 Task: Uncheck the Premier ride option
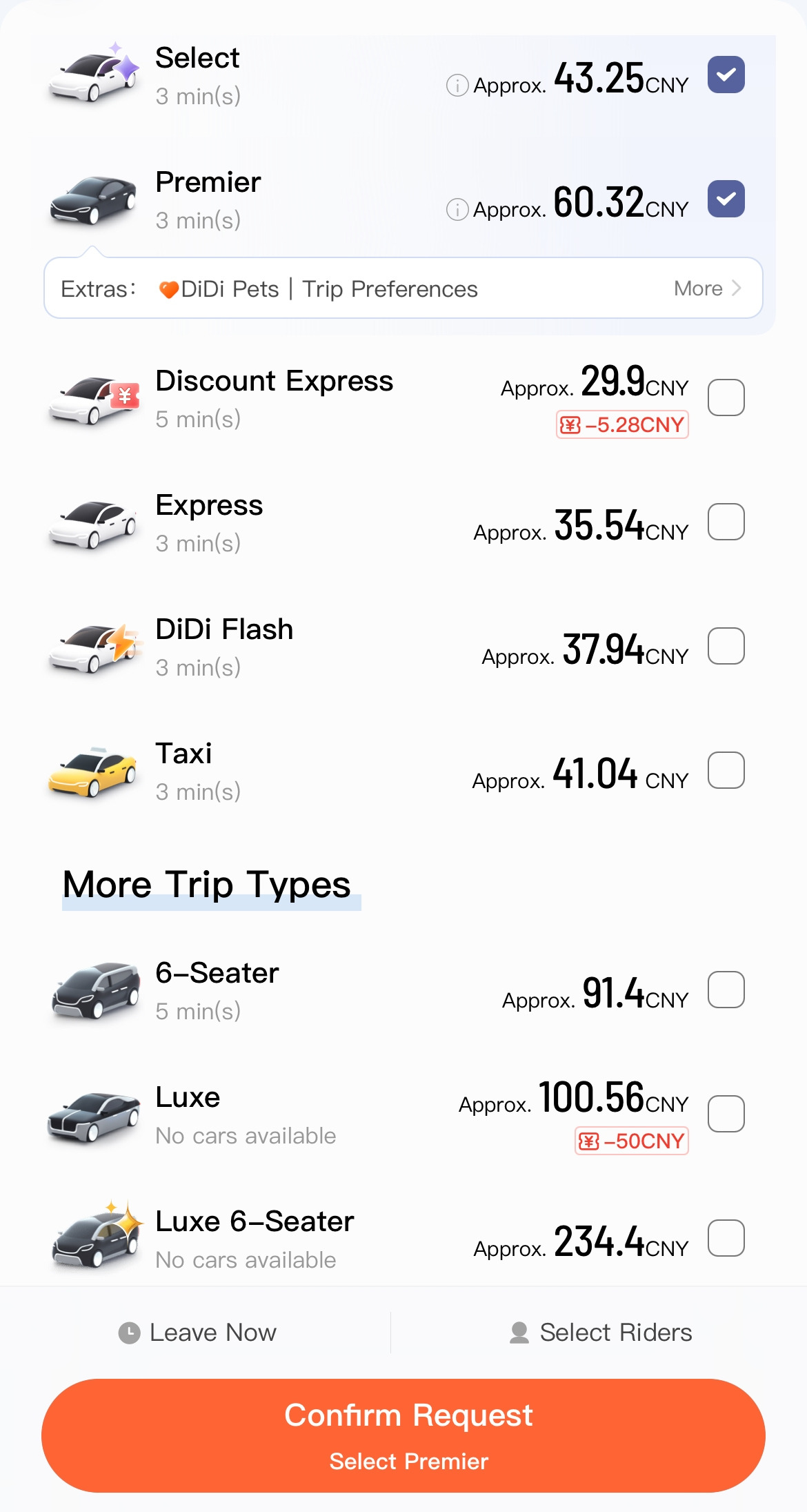pos(726,199)
